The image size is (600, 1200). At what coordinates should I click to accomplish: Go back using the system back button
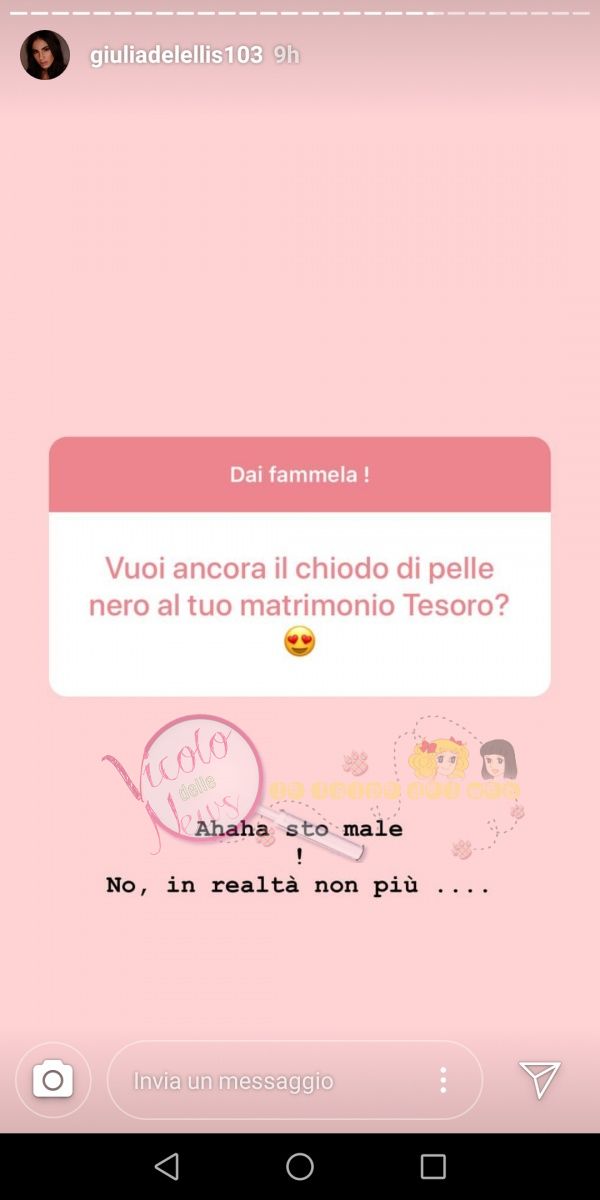click(x=167, y=1166)
